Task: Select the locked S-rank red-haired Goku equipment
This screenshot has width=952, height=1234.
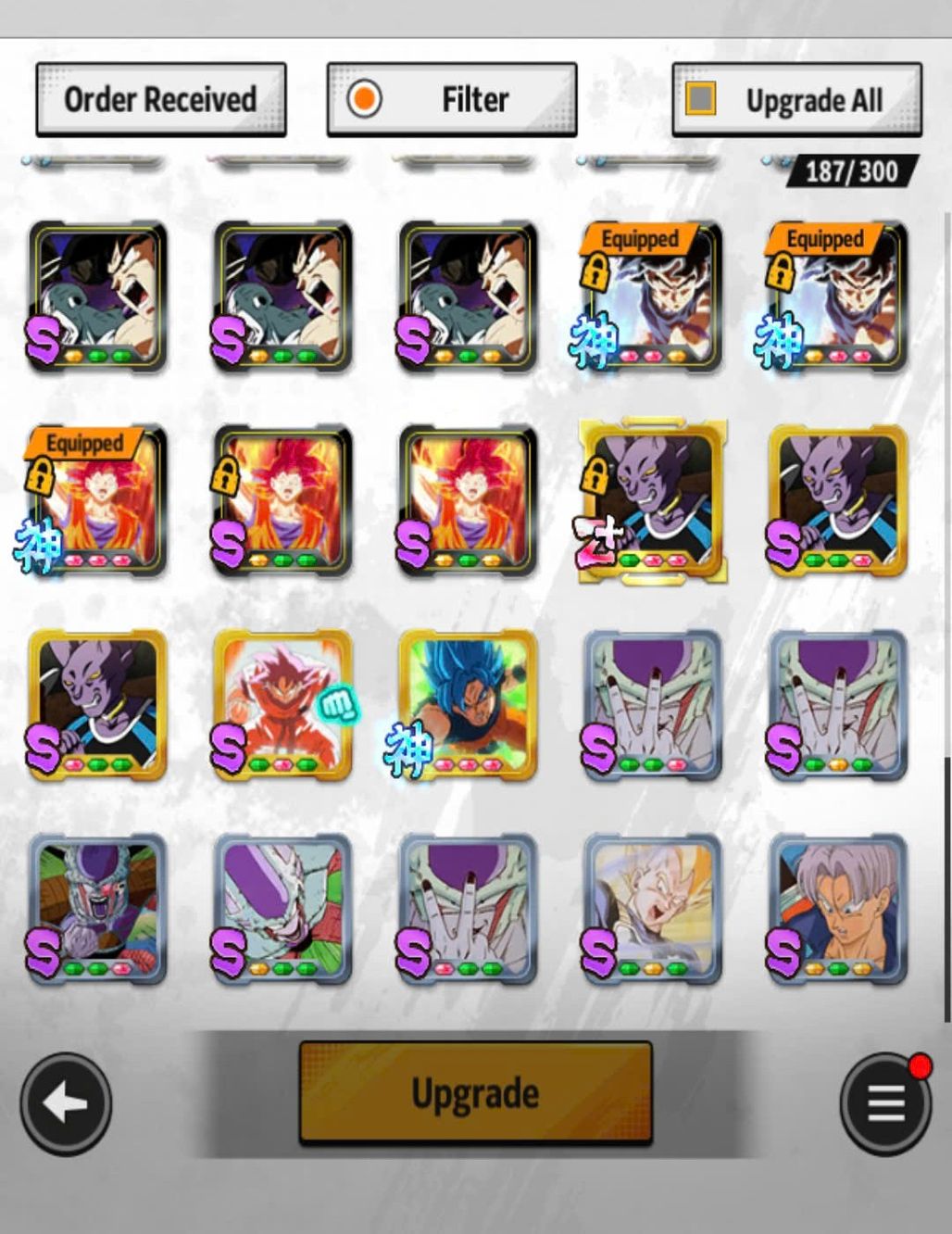Action: point(282,501)
